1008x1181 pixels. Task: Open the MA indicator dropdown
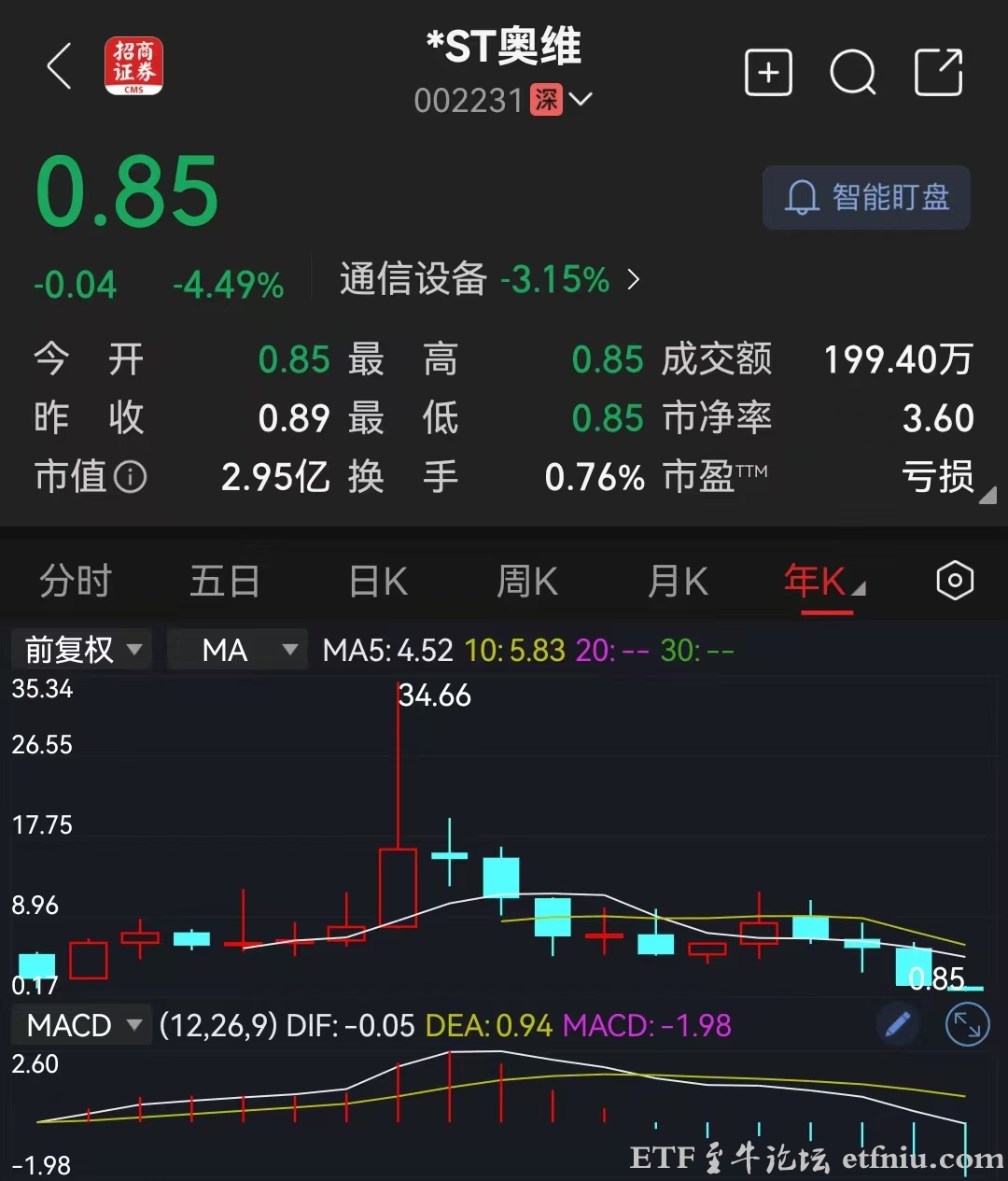coord(237,649)
